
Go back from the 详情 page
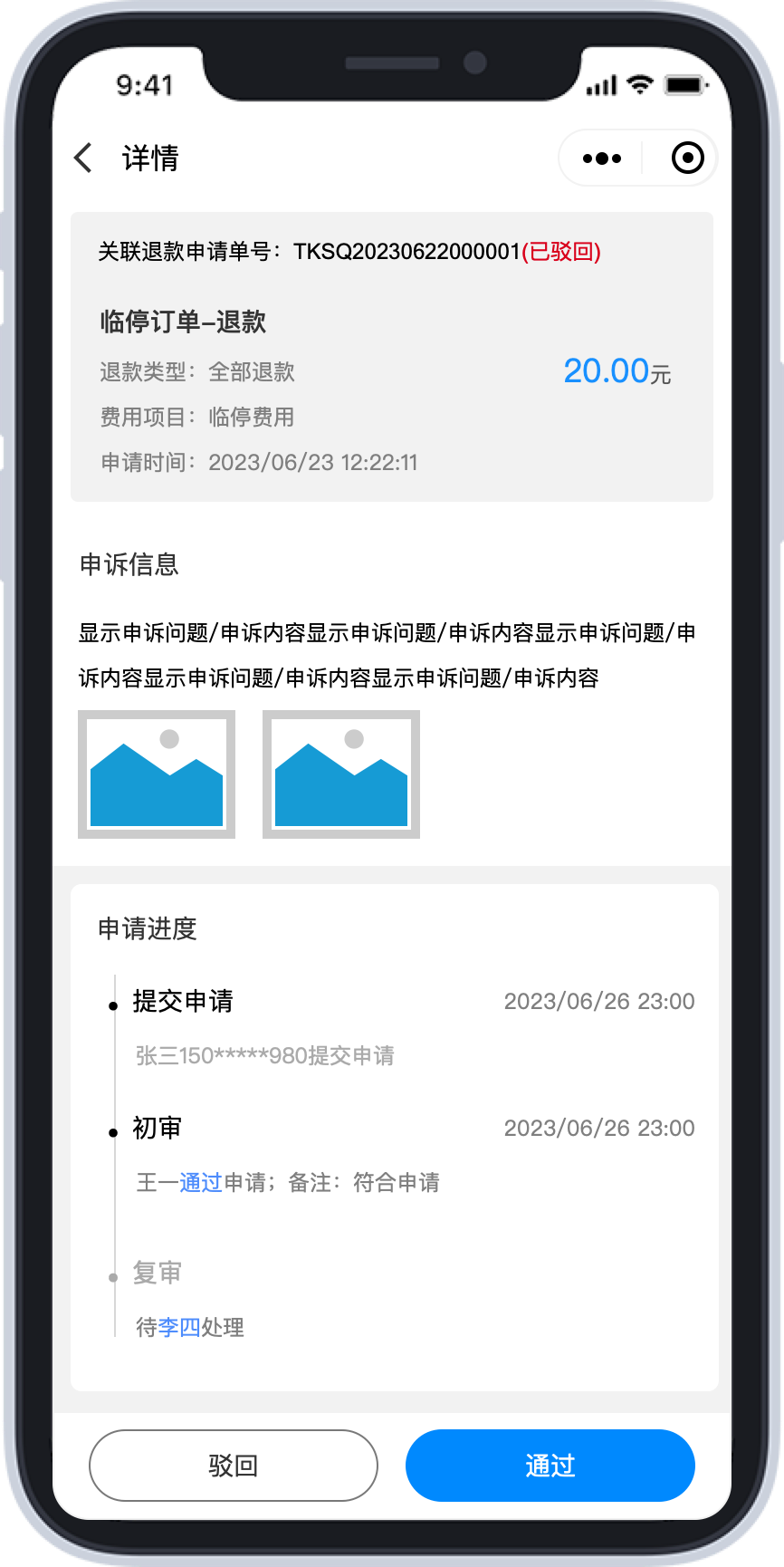click(83, 158)
